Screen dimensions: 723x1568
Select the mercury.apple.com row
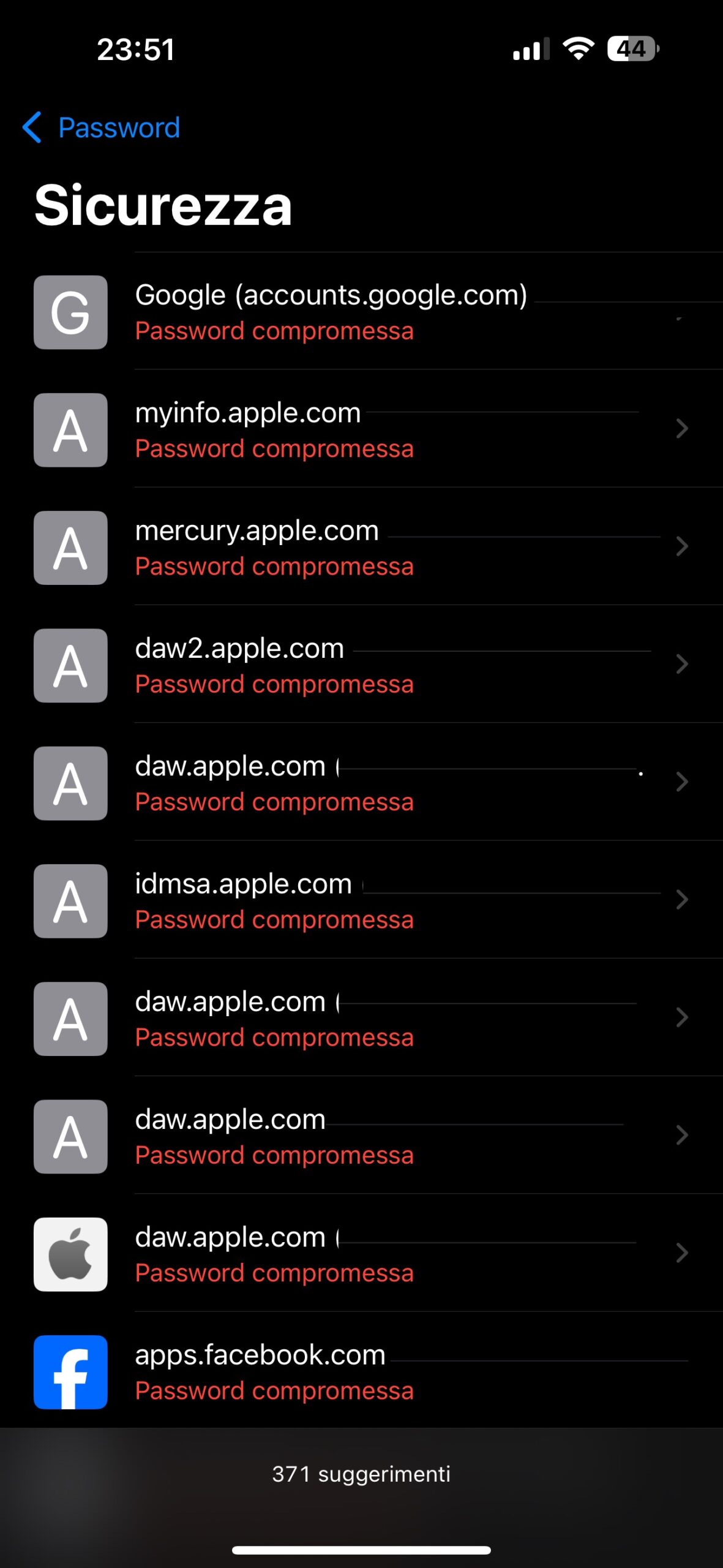[x=361, y=548]
